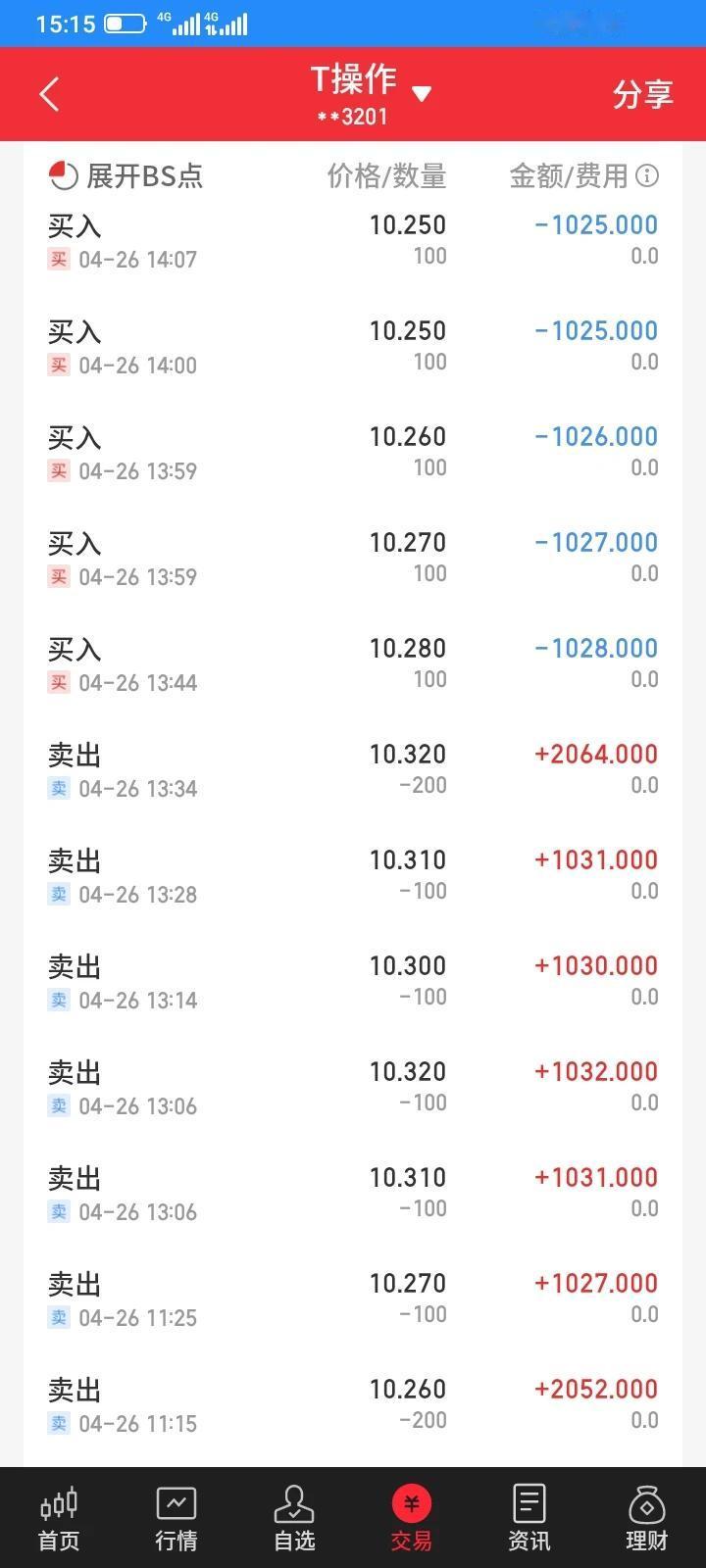The image size is (706, 1568).
Task: Select the 交易 tab
Action: click(412, 1519)
